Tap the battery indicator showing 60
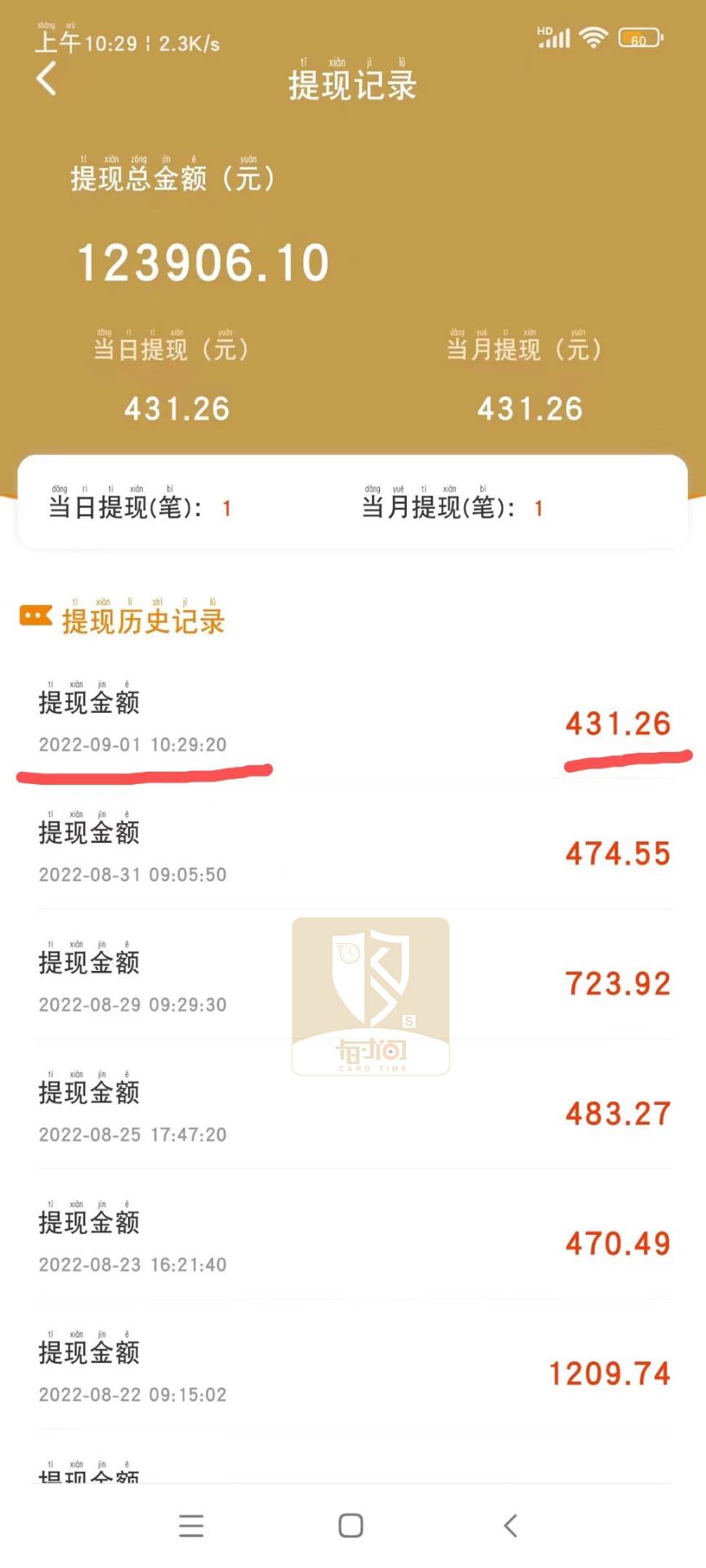Image resolution: width=706 pixels, height=1568 pixels. click(x=641, y=37)
